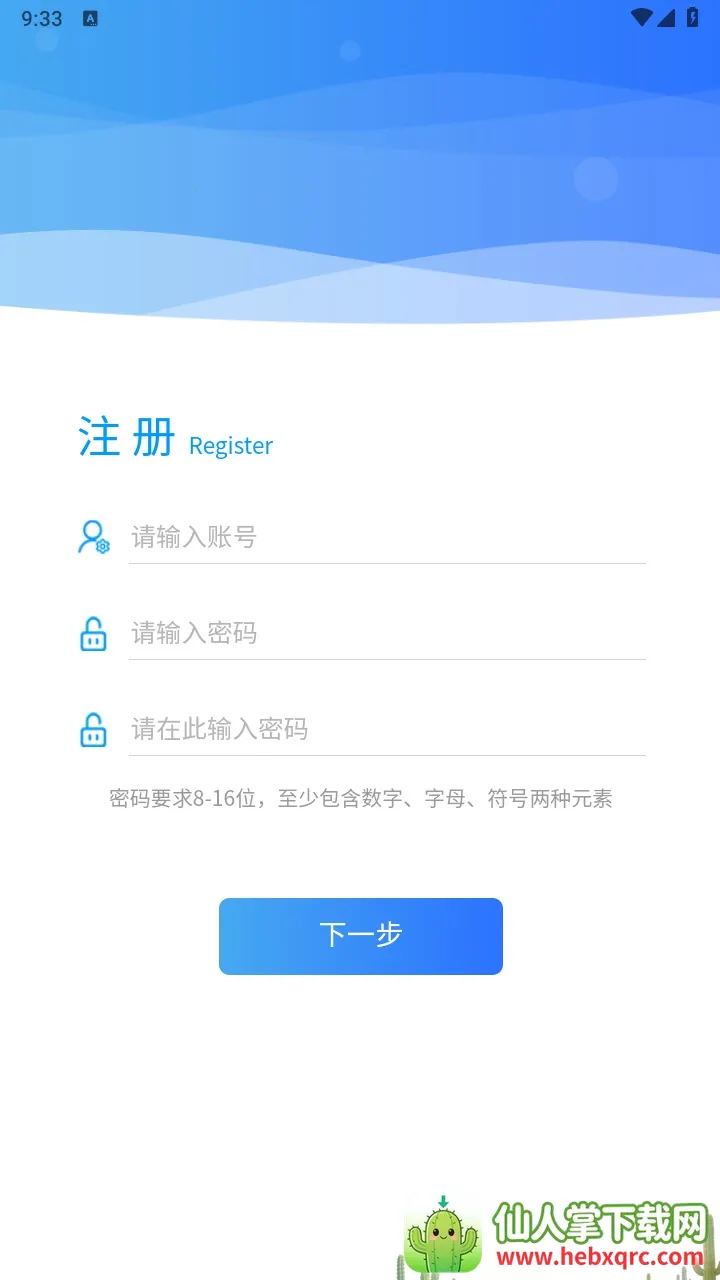Tap the 下一步 next step button
Image resolution: width=720 pixels, height=1280 pixels.
tap(360, 936)
